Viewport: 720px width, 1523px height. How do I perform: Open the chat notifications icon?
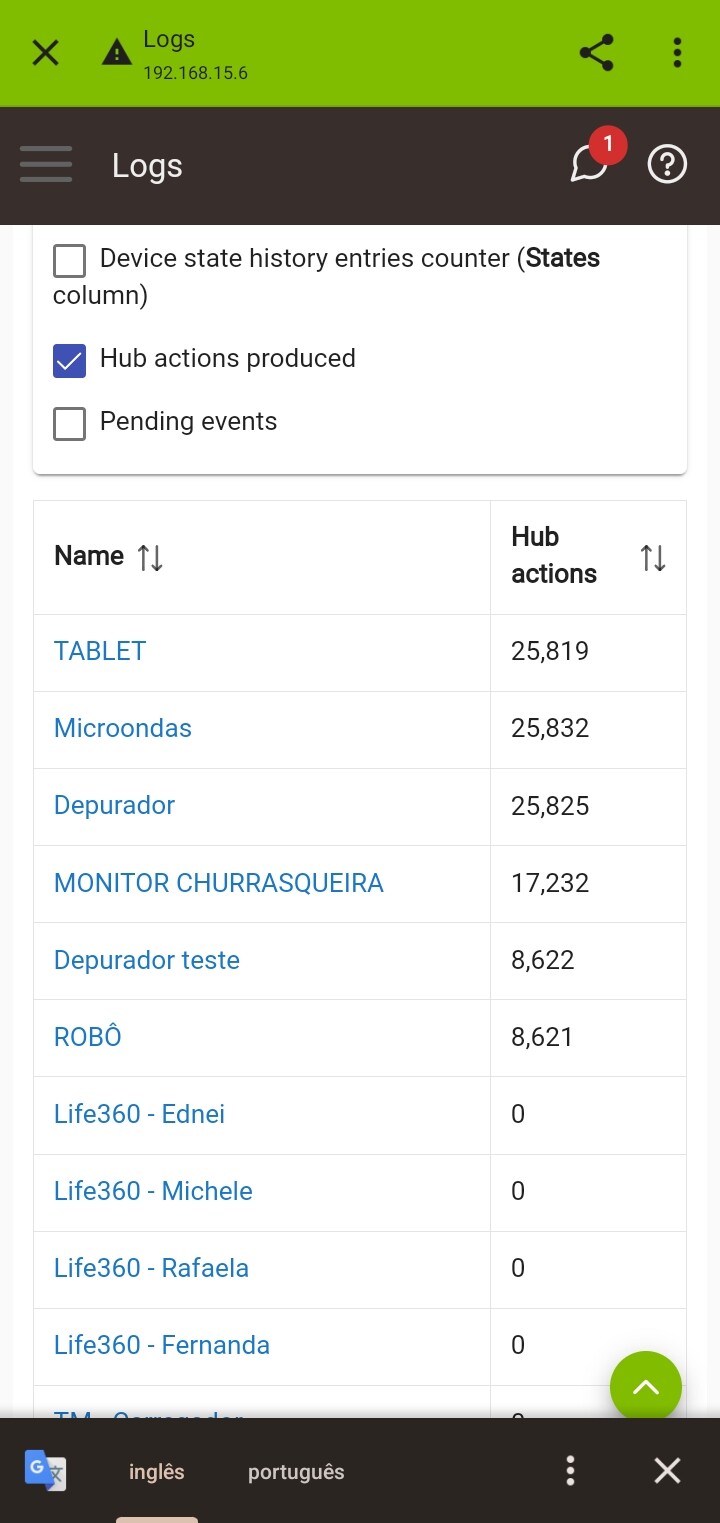[591, 163]
